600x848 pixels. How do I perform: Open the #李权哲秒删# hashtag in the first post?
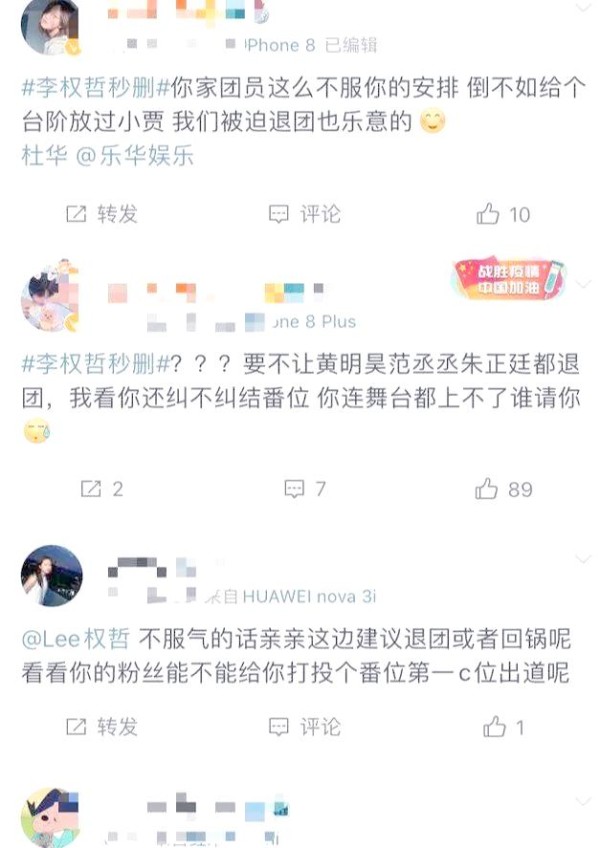[x=88, y=89]
